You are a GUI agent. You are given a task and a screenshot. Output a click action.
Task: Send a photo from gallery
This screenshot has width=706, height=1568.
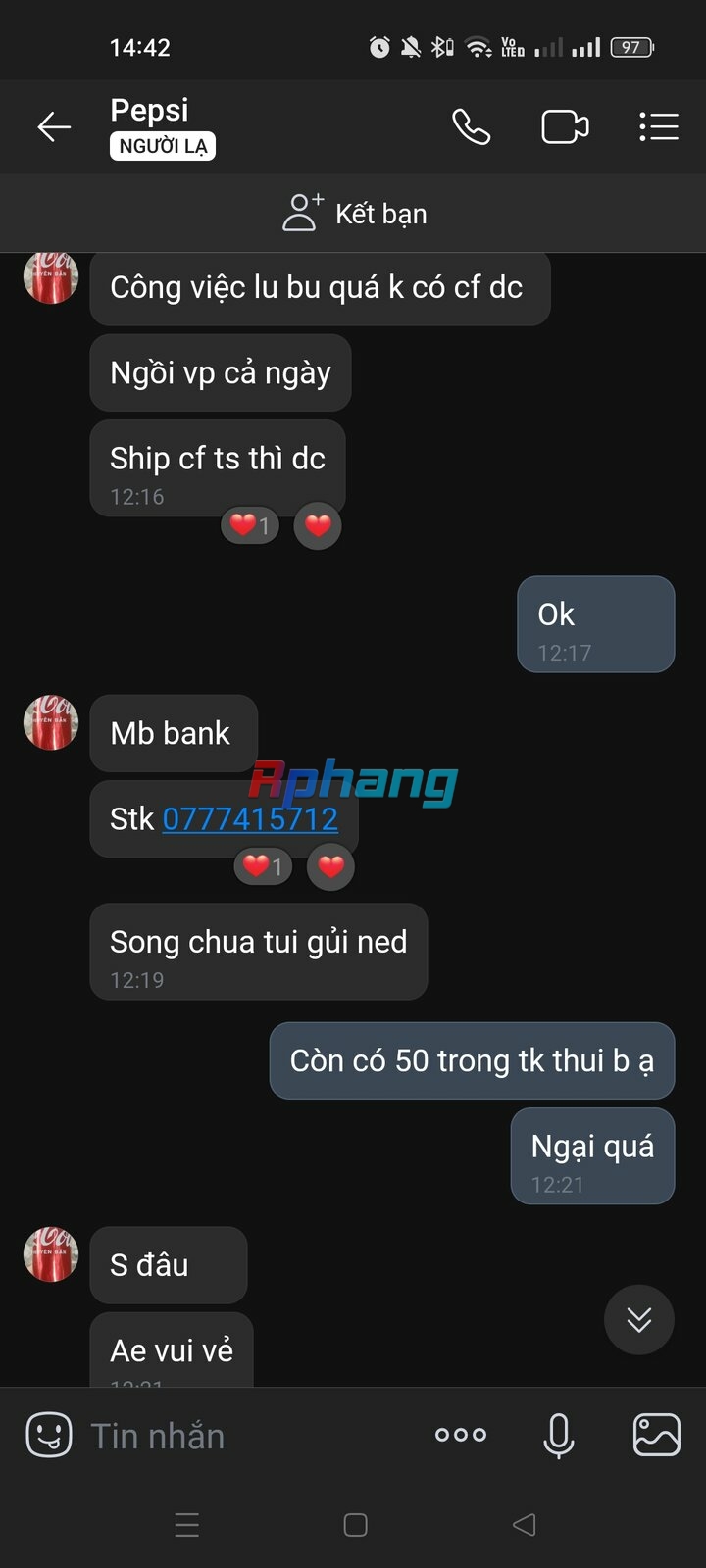tap(657, 1436)
